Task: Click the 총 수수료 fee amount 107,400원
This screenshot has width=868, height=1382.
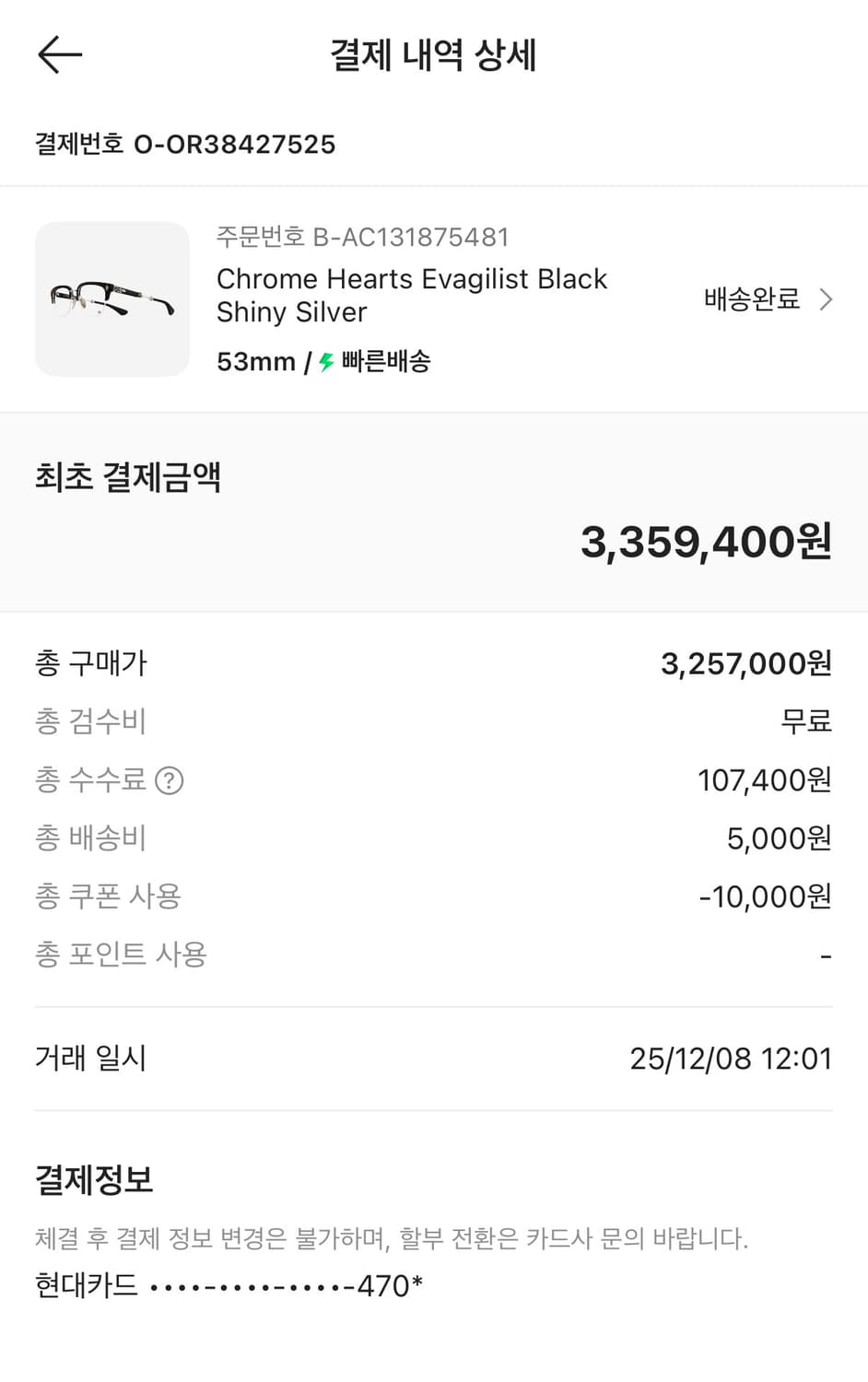Action: (765, 780)
